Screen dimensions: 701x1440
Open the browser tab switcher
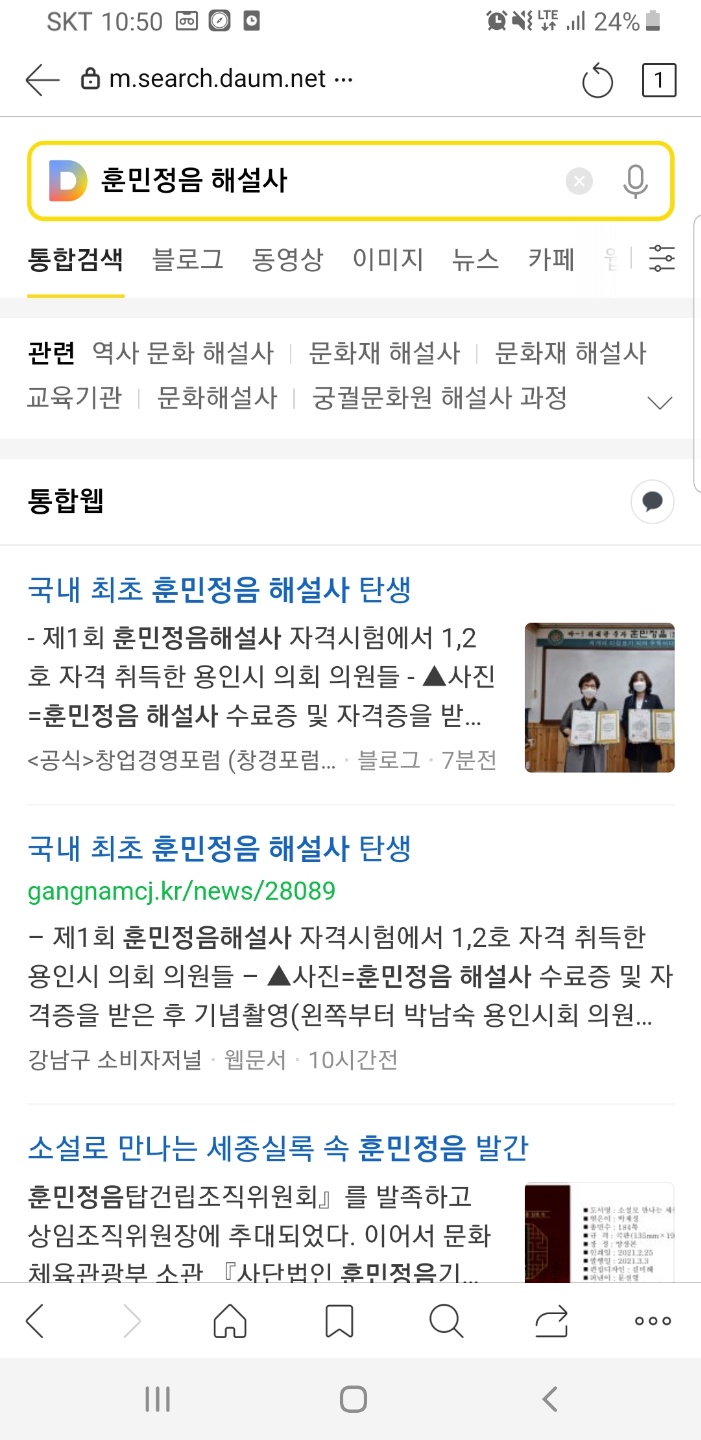click(658, 80)
